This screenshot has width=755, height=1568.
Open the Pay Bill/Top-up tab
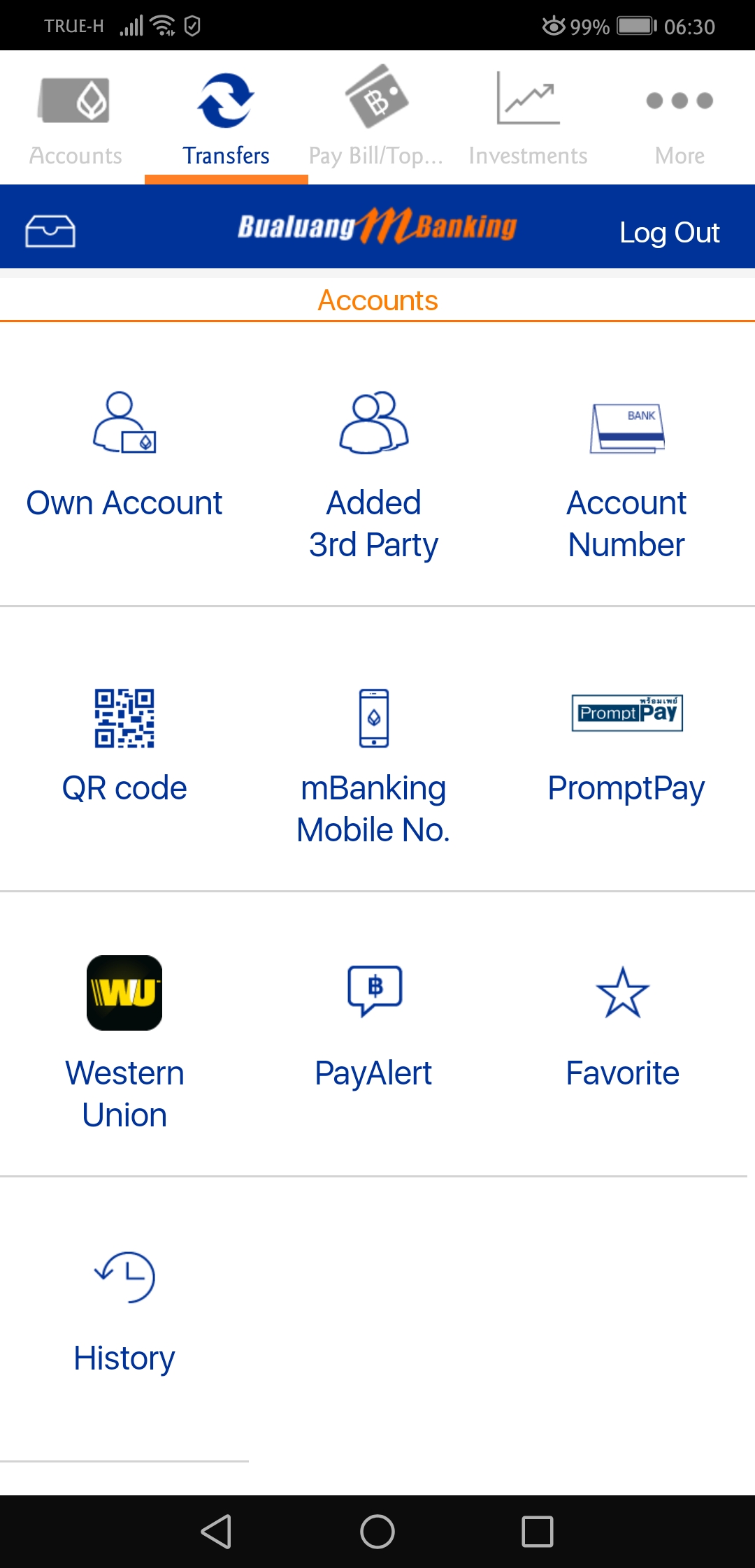[x=376, y=117]
